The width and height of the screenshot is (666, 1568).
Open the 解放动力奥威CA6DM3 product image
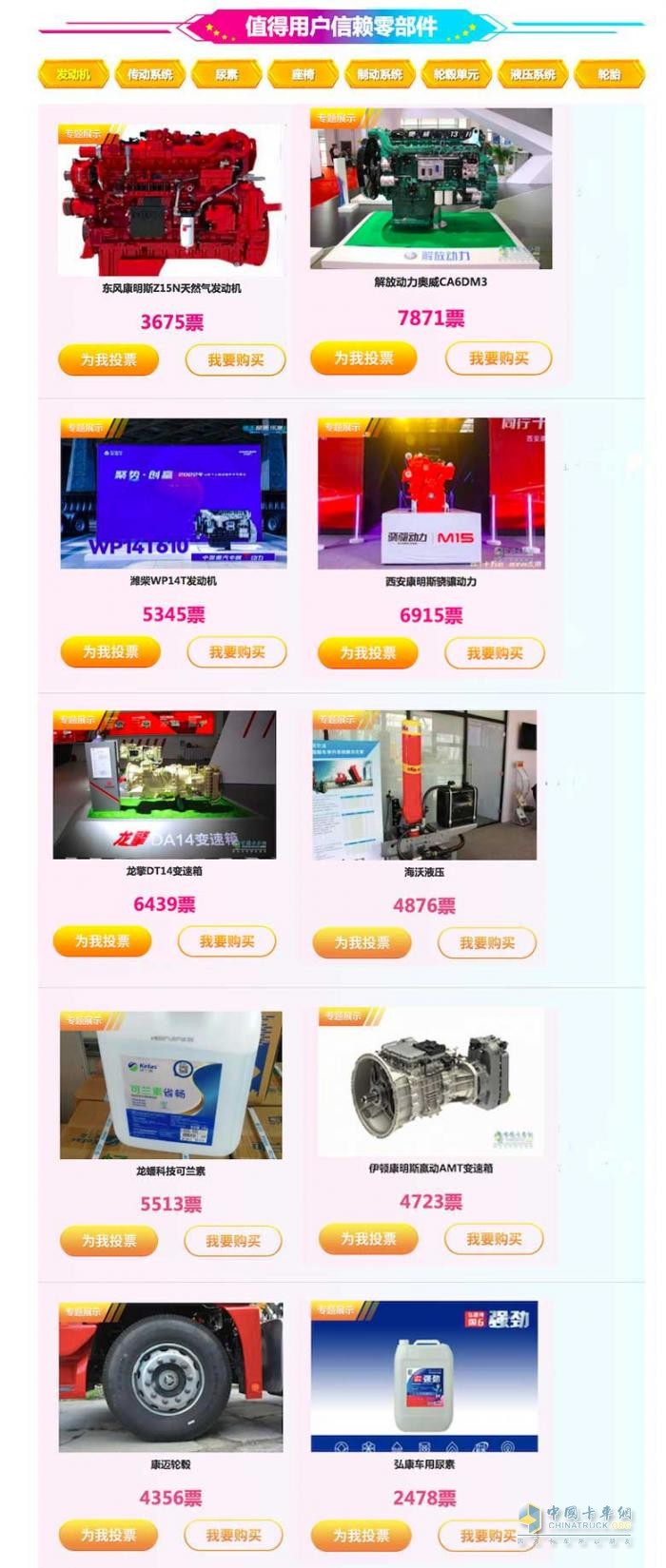pyautogui.click(x=431, y=188)
